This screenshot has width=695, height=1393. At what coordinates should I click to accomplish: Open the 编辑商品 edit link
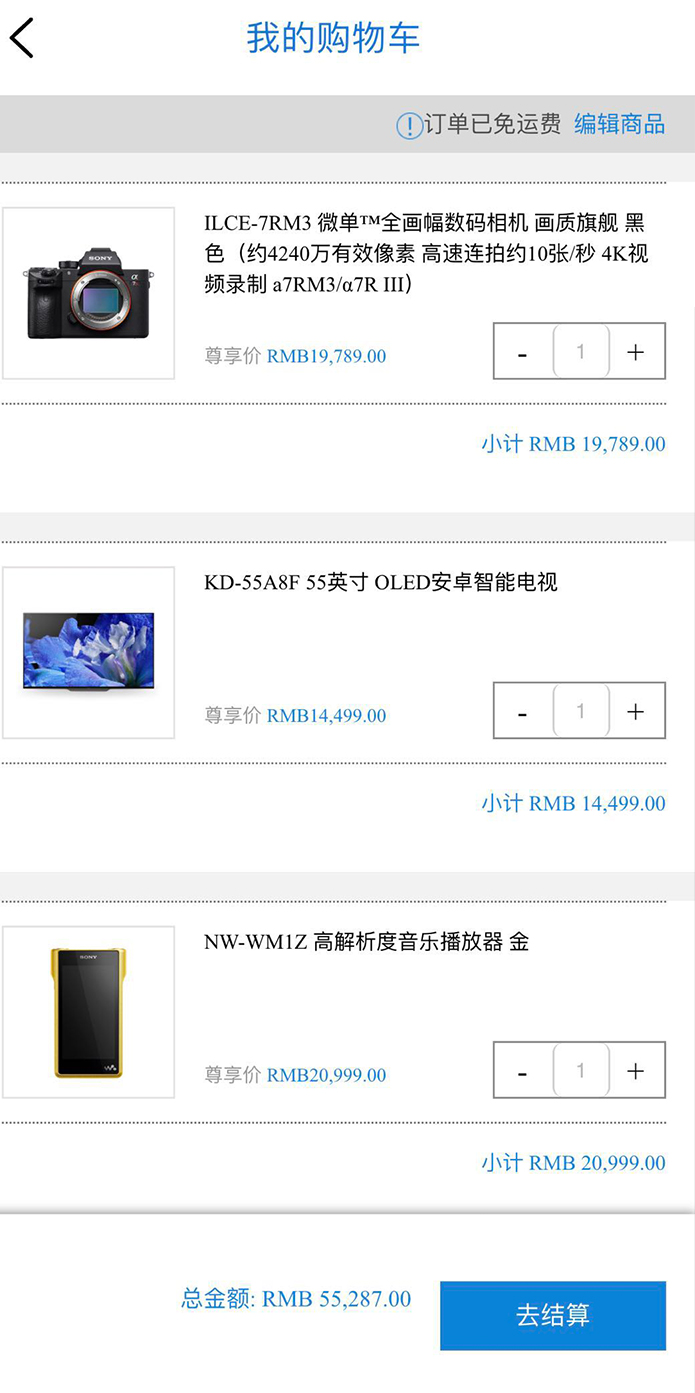(619, 124)
